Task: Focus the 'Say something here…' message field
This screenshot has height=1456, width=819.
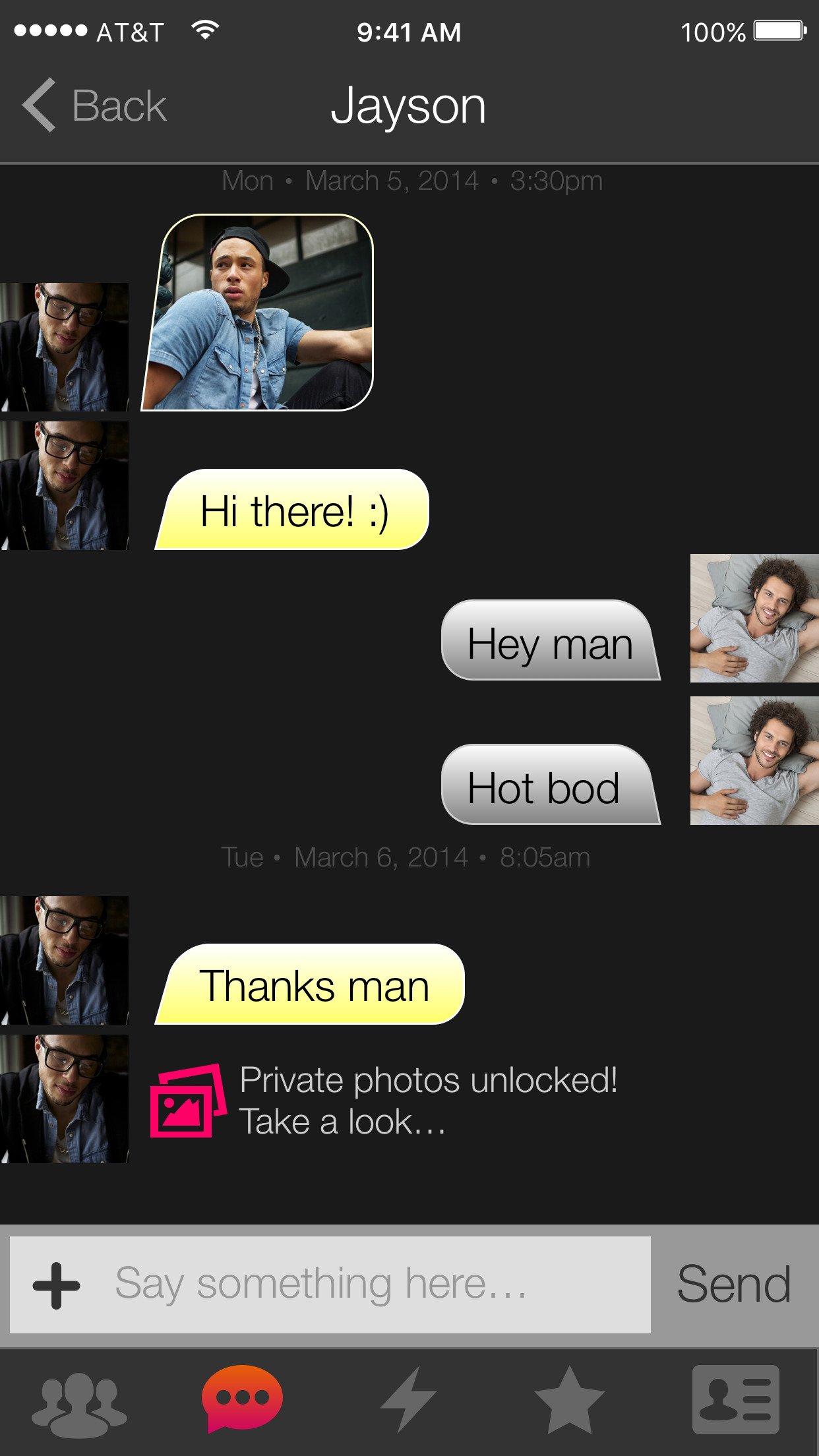Action: (369, 1285)
